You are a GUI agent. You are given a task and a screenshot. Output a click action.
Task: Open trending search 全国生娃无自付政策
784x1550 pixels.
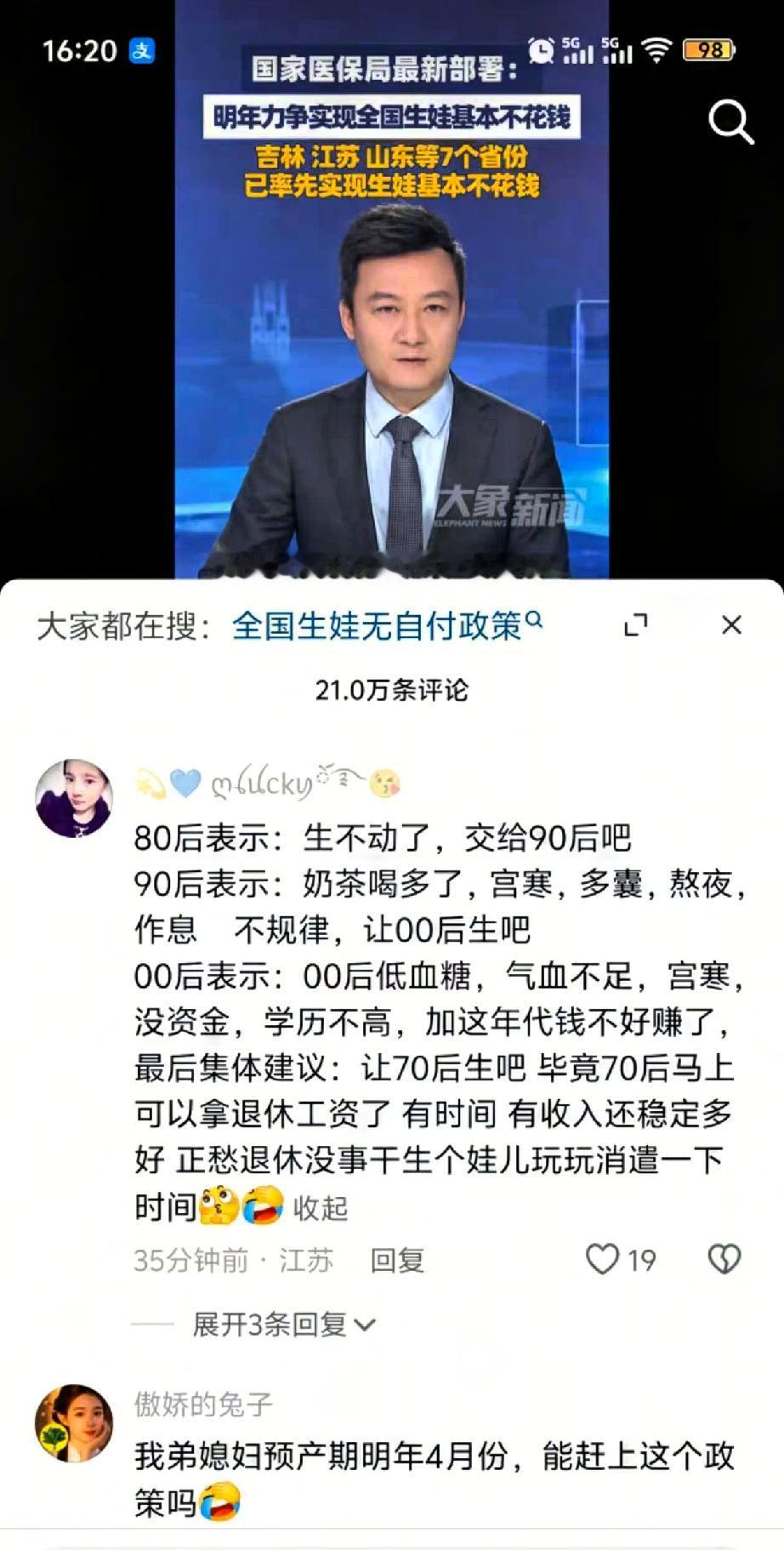click(378, 624)
